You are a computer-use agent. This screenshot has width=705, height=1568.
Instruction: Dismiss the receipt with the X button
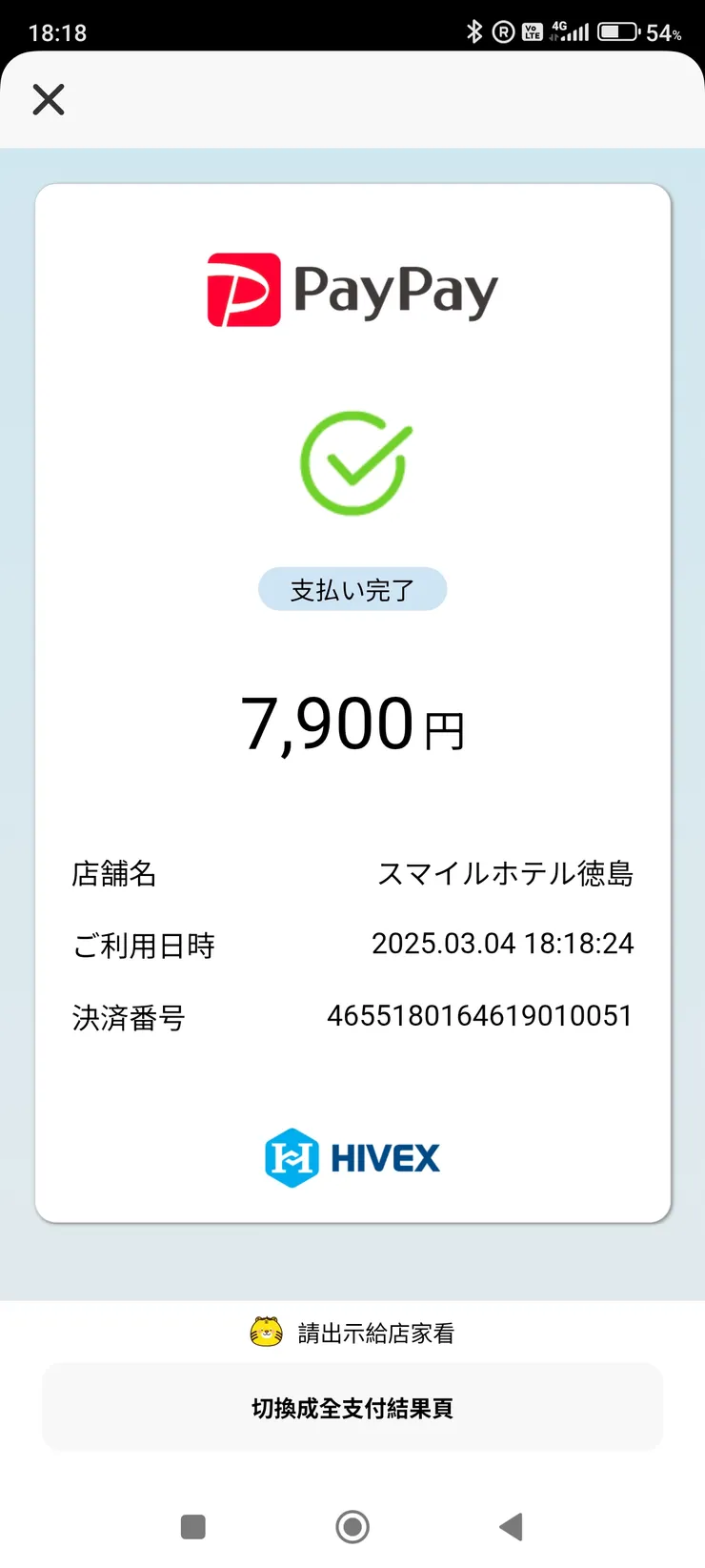coord(49,99)
